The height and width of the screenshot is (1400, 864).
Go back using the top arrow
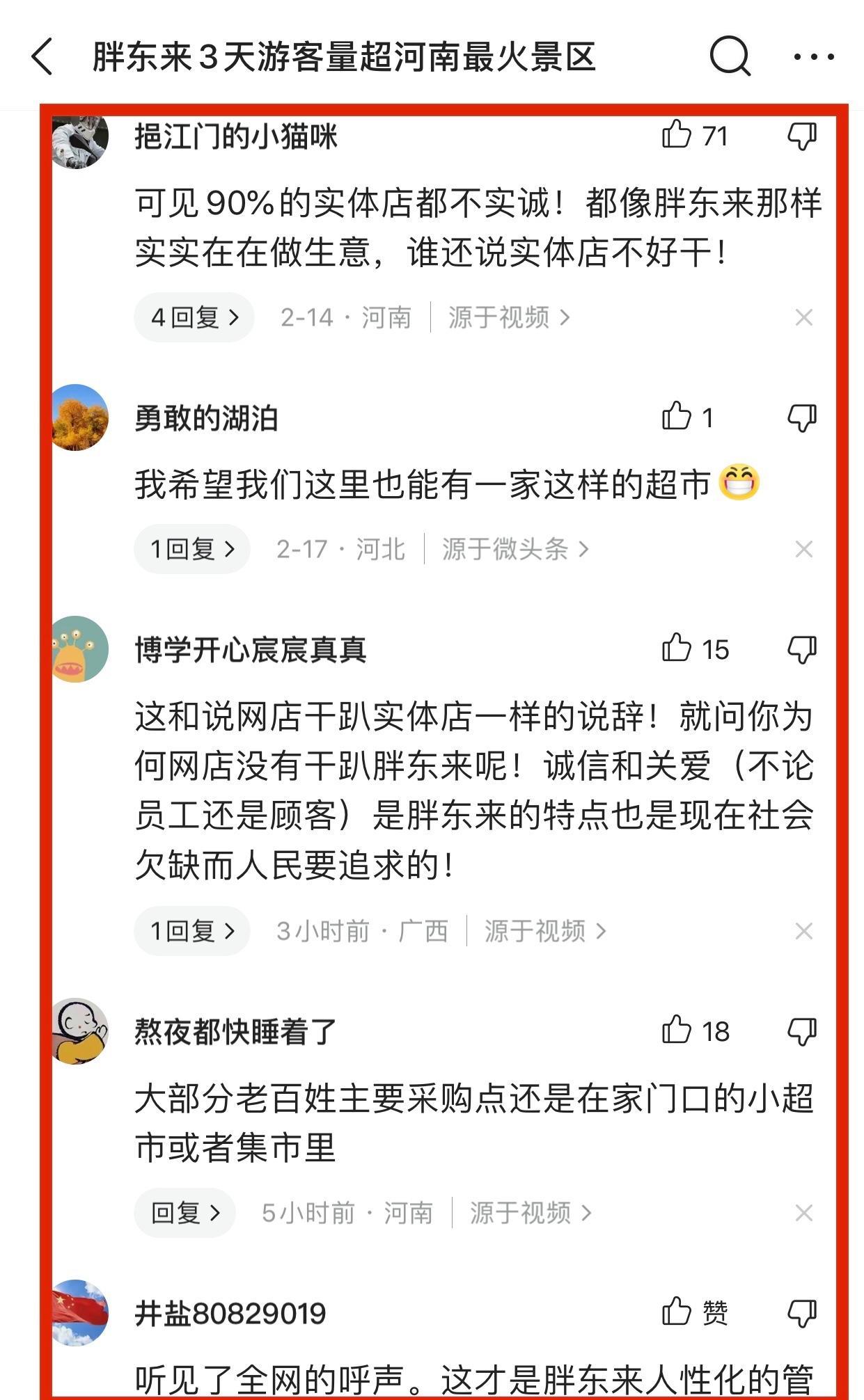[x=43, y=56]
